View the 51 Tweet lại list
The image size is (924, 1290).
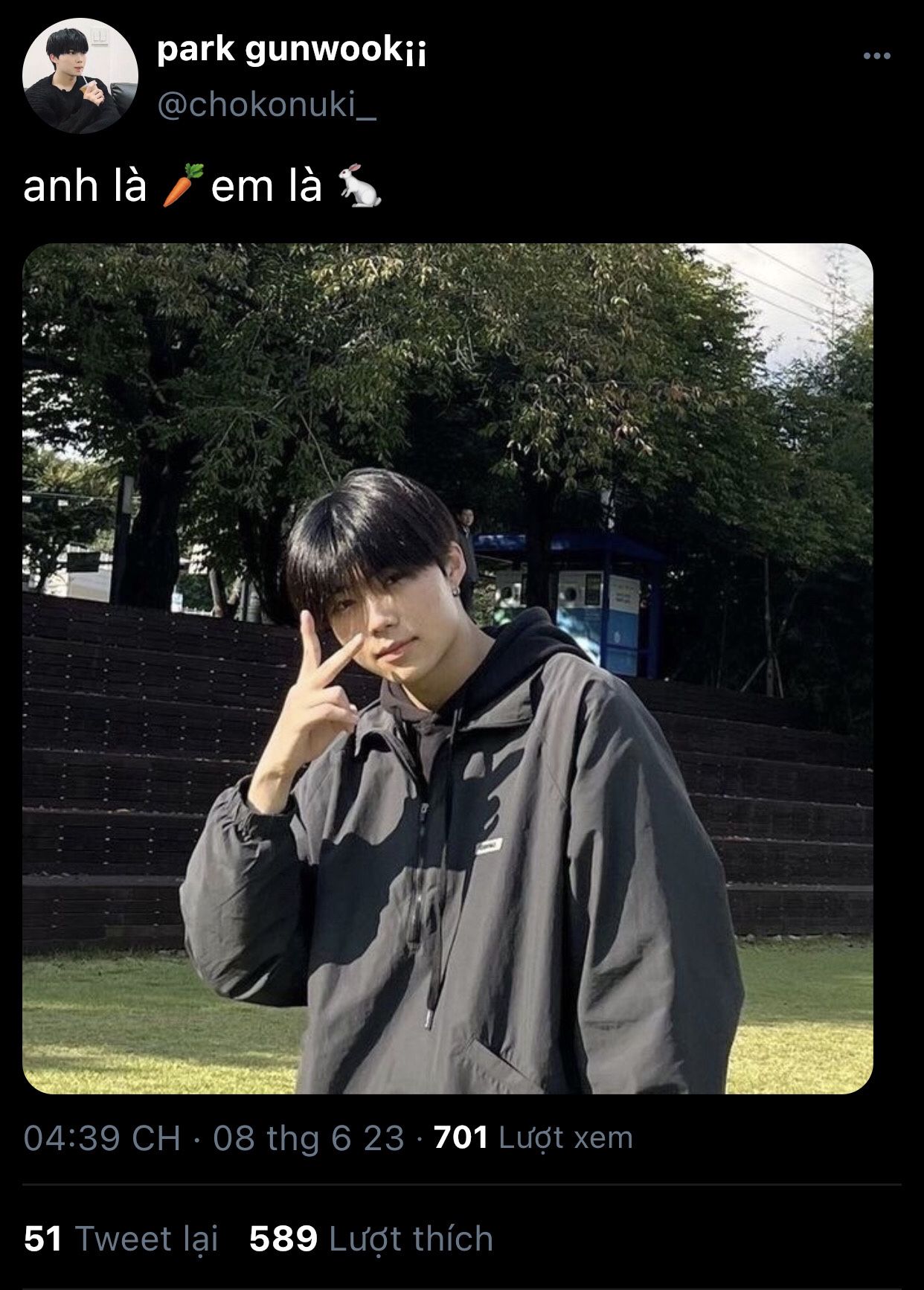121,1239
